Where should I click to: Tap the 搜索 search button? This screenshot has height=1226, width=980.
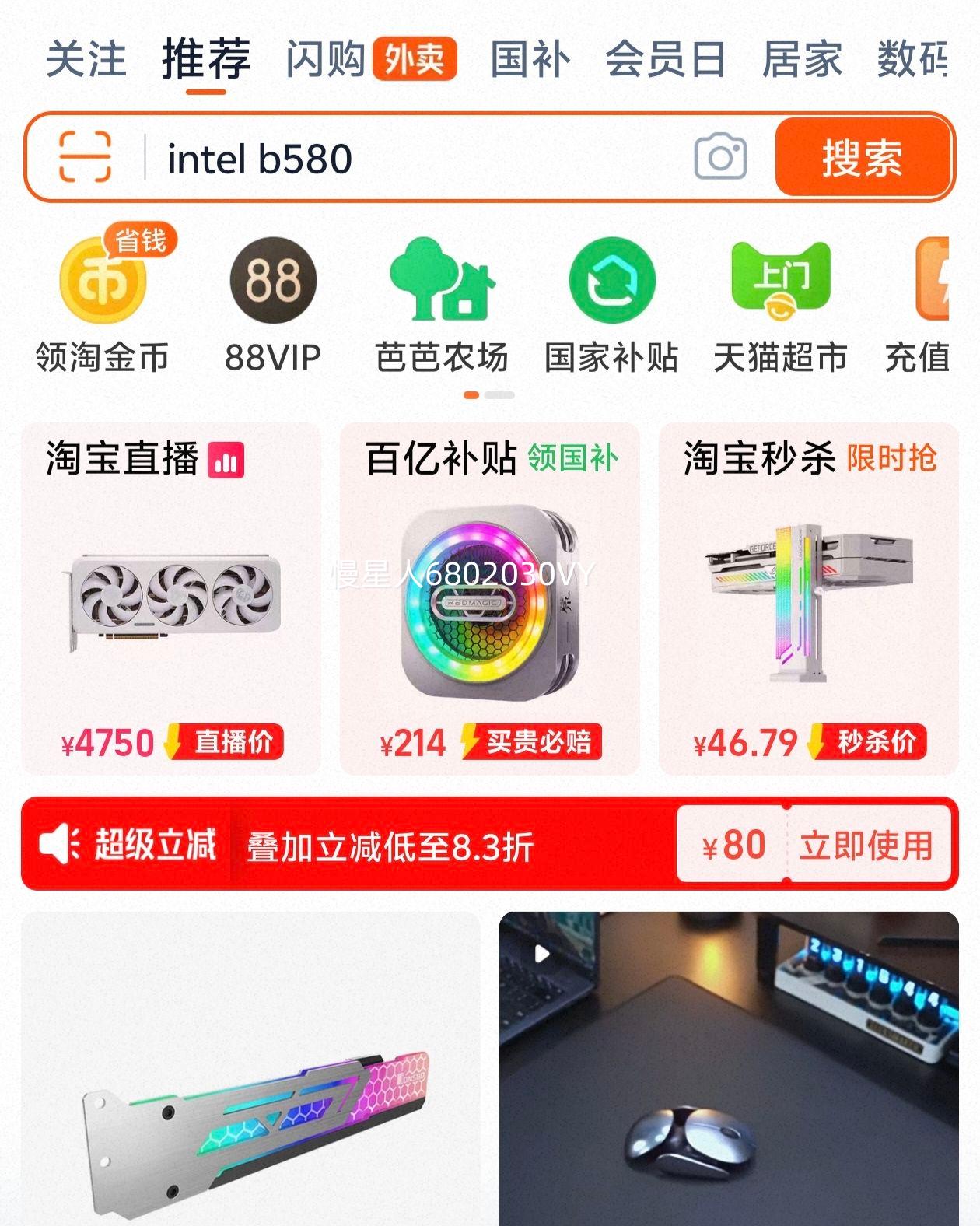(863, 157)
